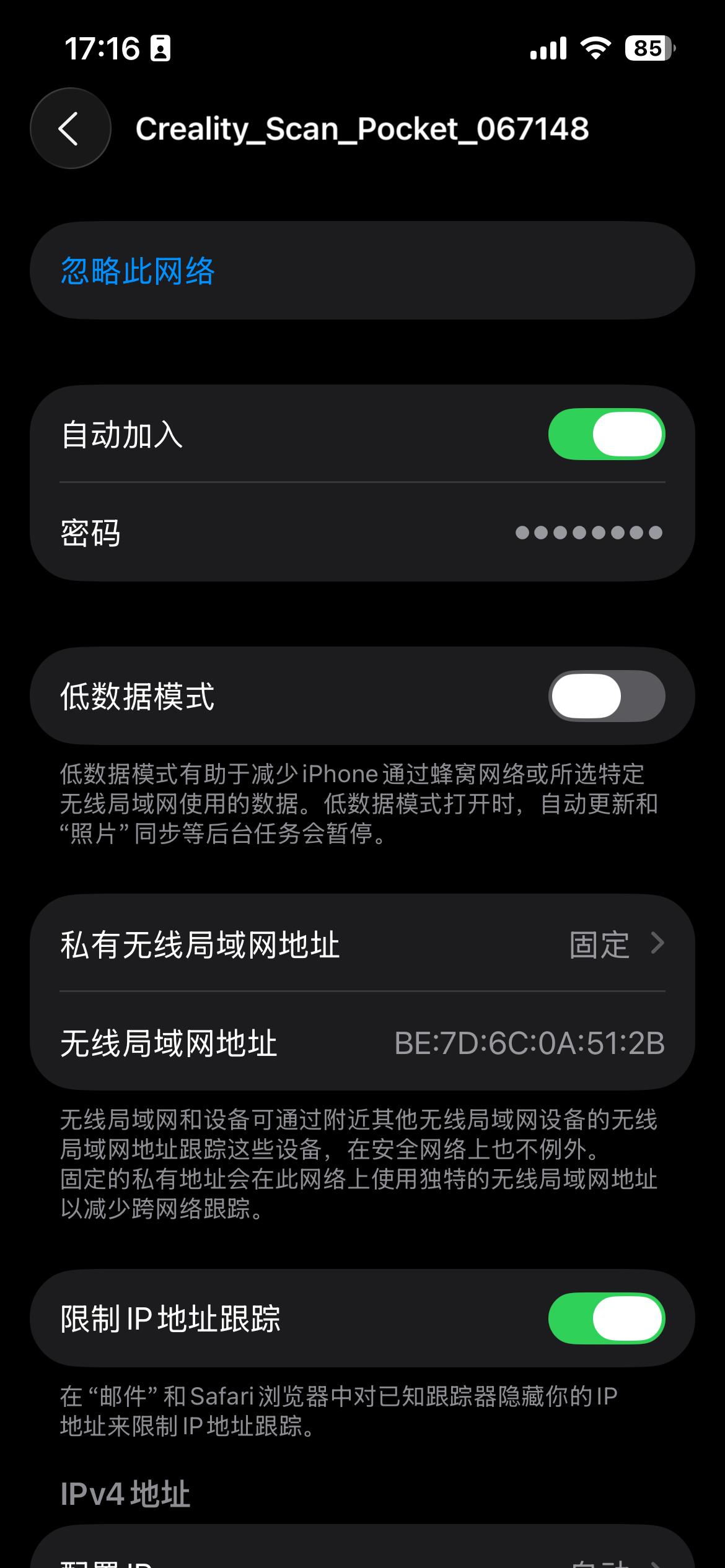The width and height of the screenshot is (725, 1568).
Task: Tap 忽略此网络 to forget this network
Action: click(x=138, y=271)
